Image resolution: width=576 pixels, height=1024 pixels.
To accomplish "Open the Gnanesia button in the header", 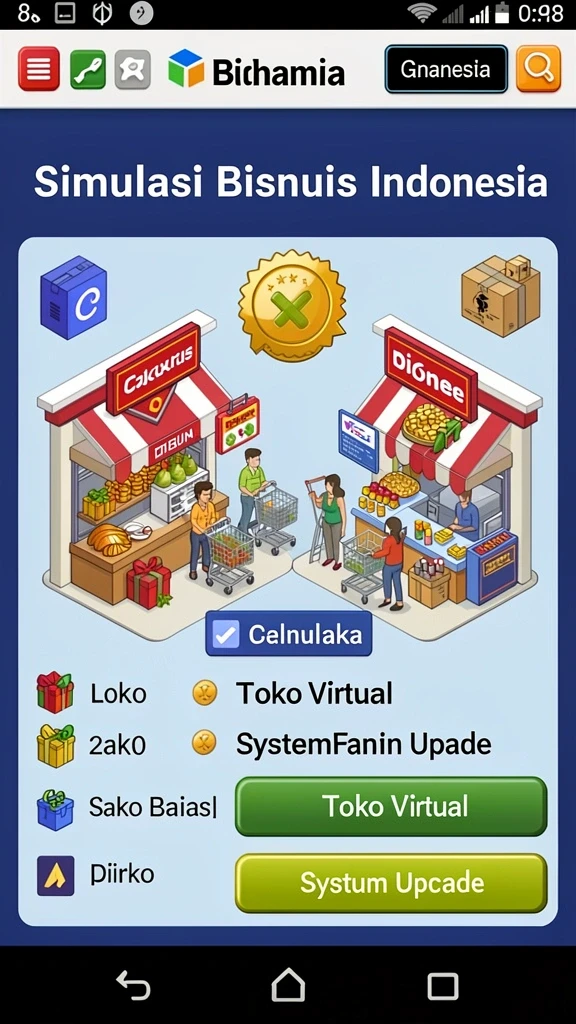I will (x=446, y=69).
